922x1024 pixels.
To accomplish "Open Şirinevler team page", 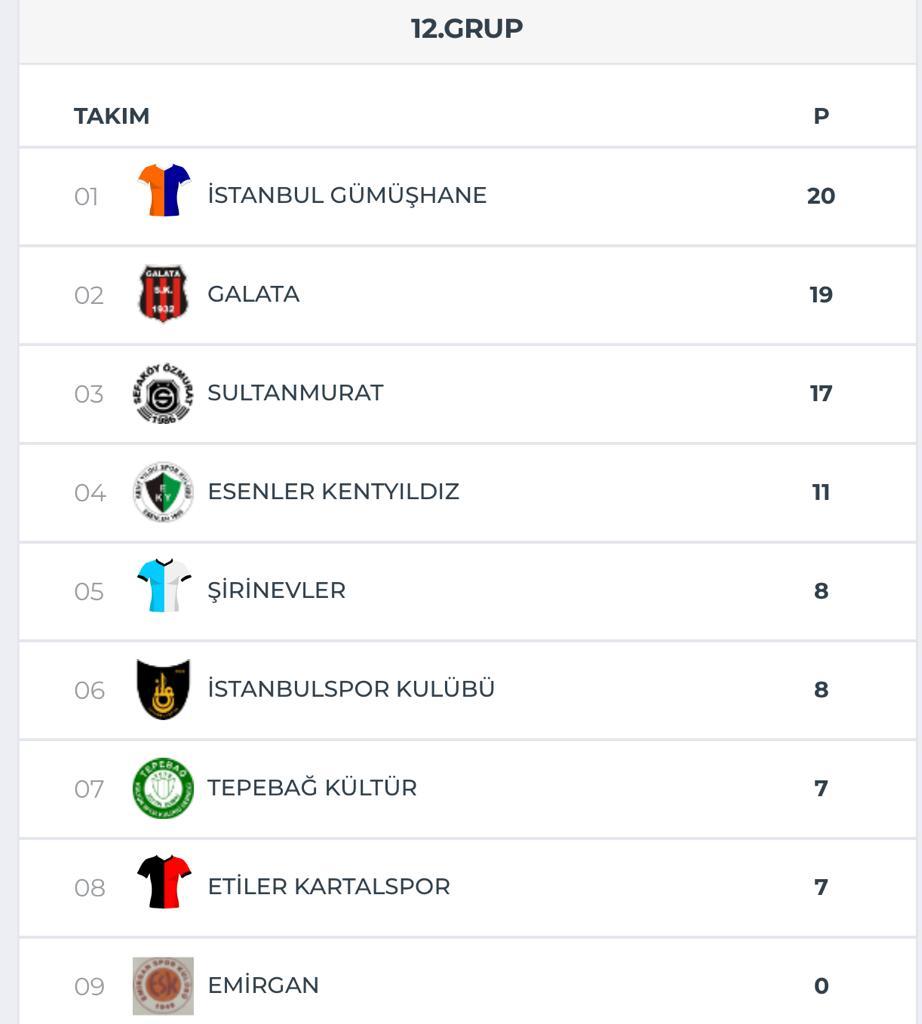I will point(276,590).
